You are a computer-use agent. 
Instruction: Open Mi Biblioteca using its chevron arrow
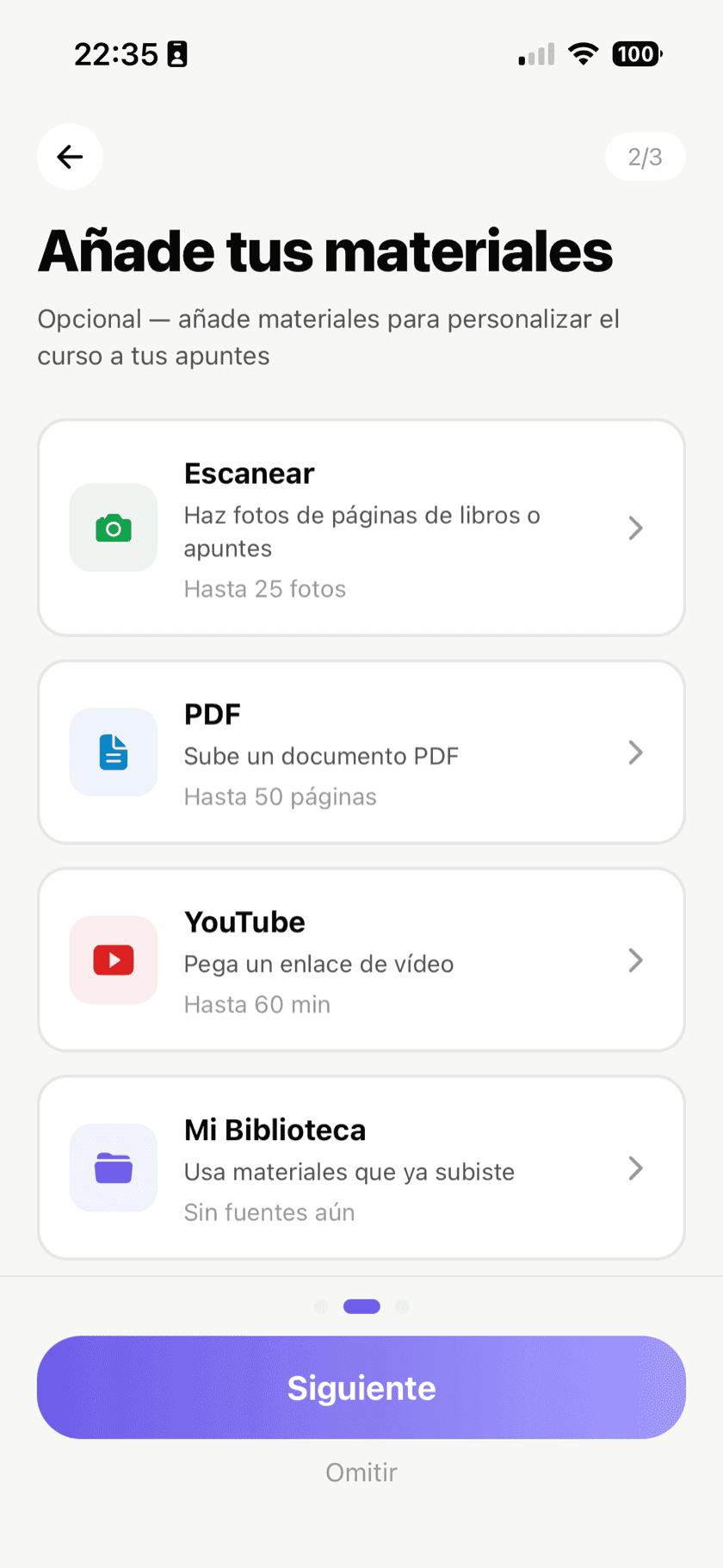(635, 1168)
